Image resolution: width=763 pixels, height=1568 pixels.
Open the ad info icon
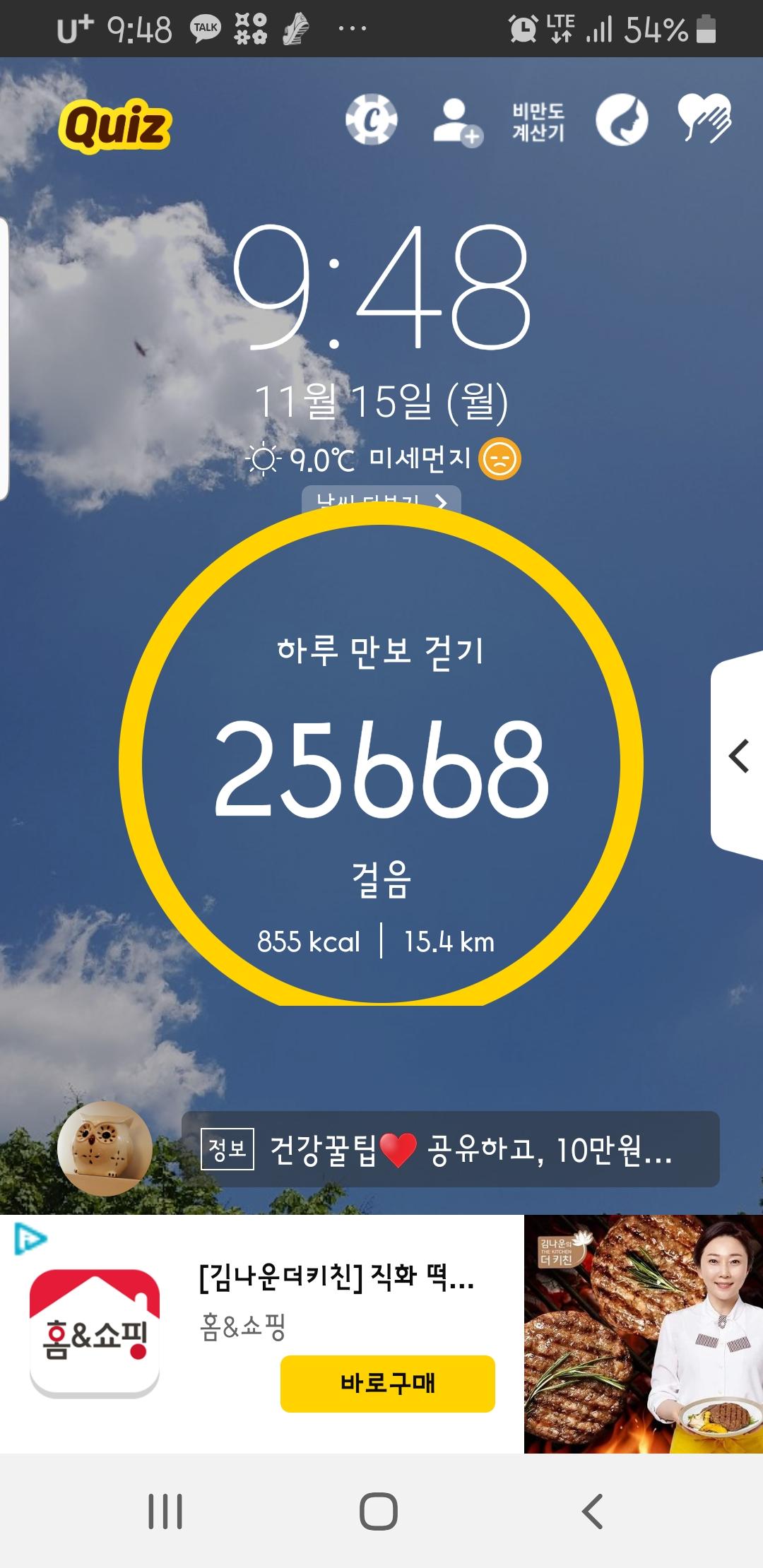pyautogui.click(x=30, y=1239)
